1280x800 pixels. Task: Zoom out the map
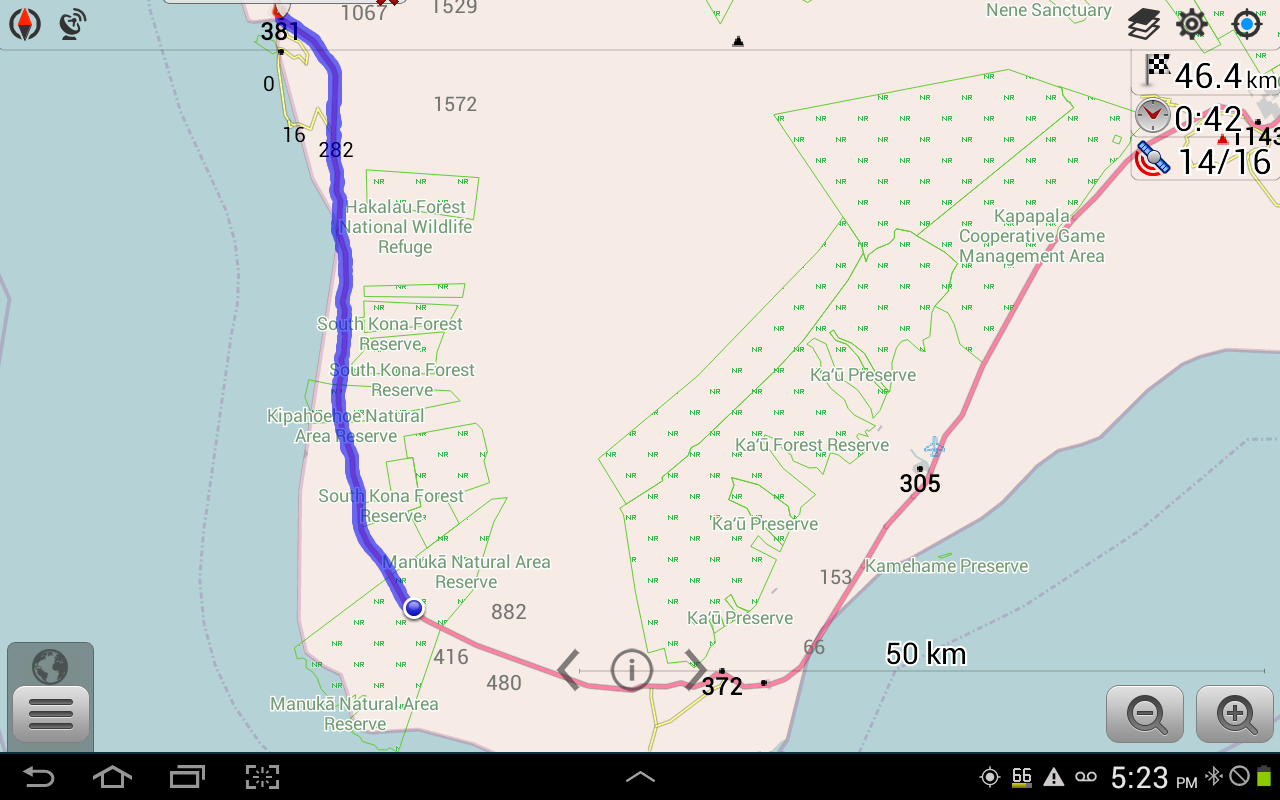coord(1145,714)
